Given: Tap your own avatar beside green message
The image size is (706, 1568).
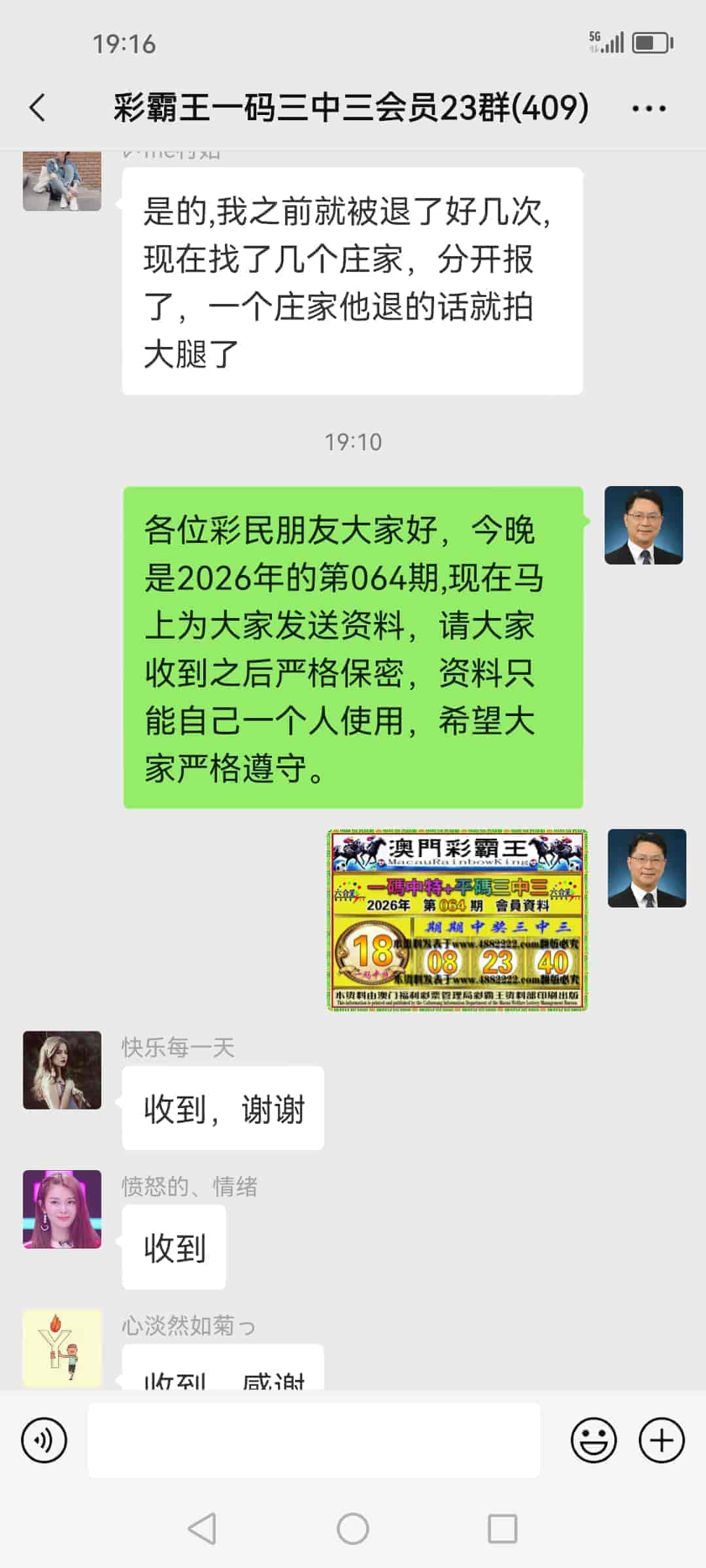Looking at the screenshot, I should tap(644, 527).
